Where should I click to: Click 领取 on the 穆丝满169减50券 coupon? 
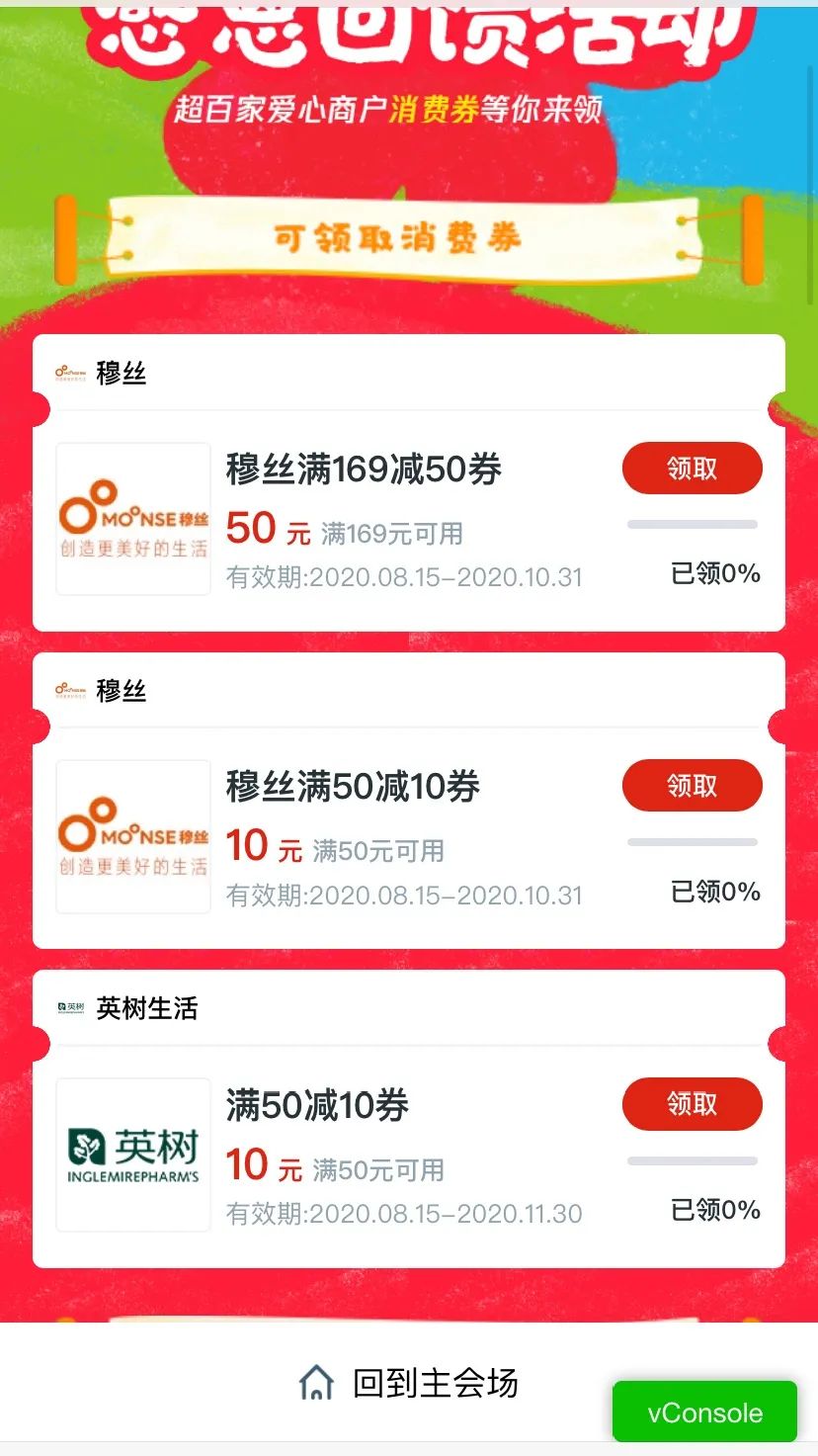[692, 468]
